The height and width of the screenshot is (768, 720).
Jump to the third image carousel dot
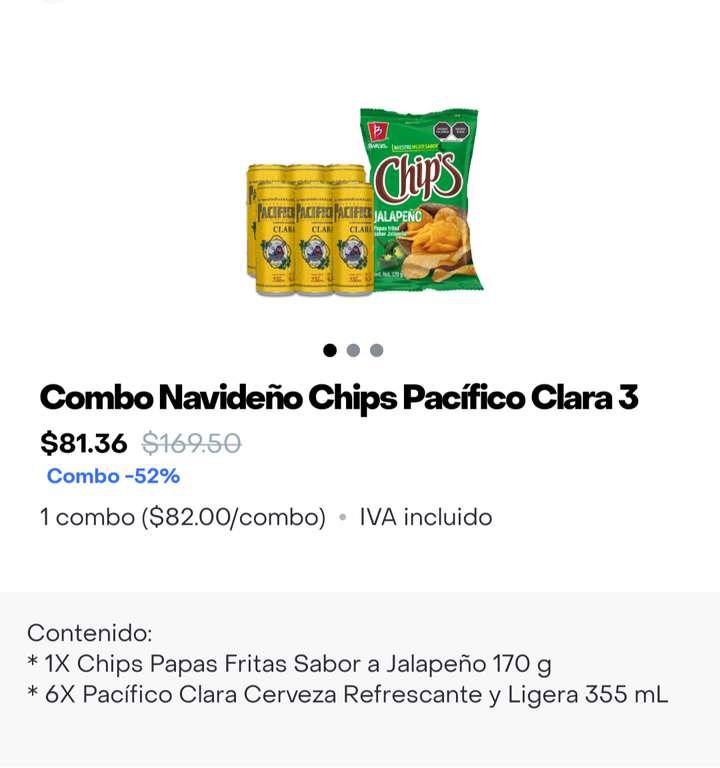tap(376, 350)
